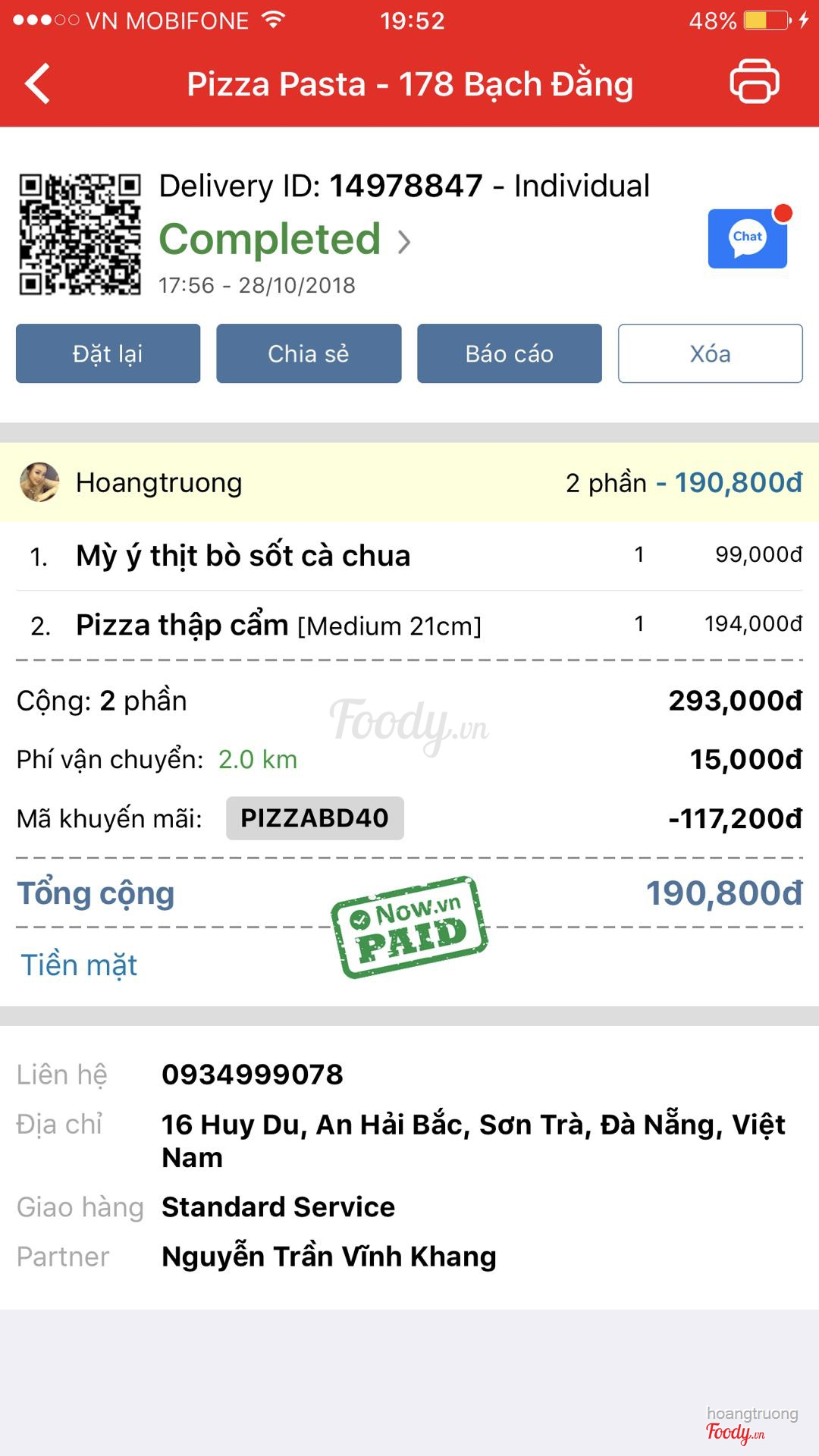Call contact number 0934999078
819x1456 pixels.
pos(253,1075)
